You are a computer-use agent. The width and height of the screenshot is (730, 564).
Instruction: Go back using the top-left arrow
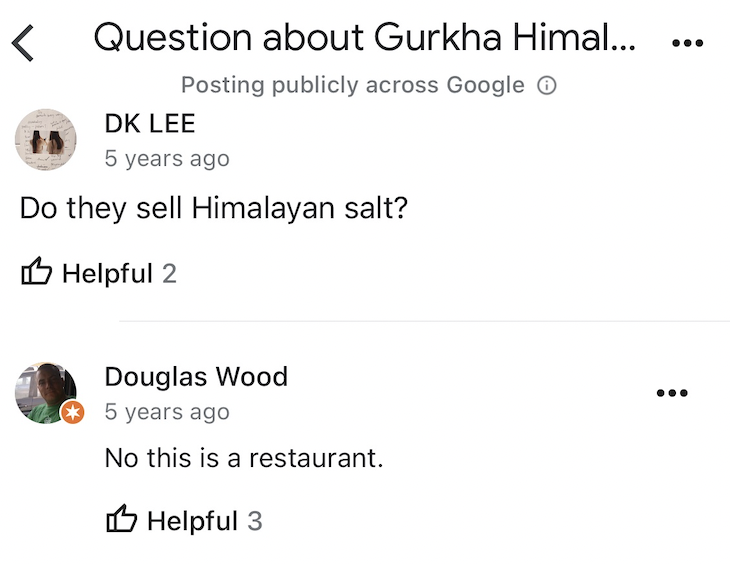pos(24,42)
